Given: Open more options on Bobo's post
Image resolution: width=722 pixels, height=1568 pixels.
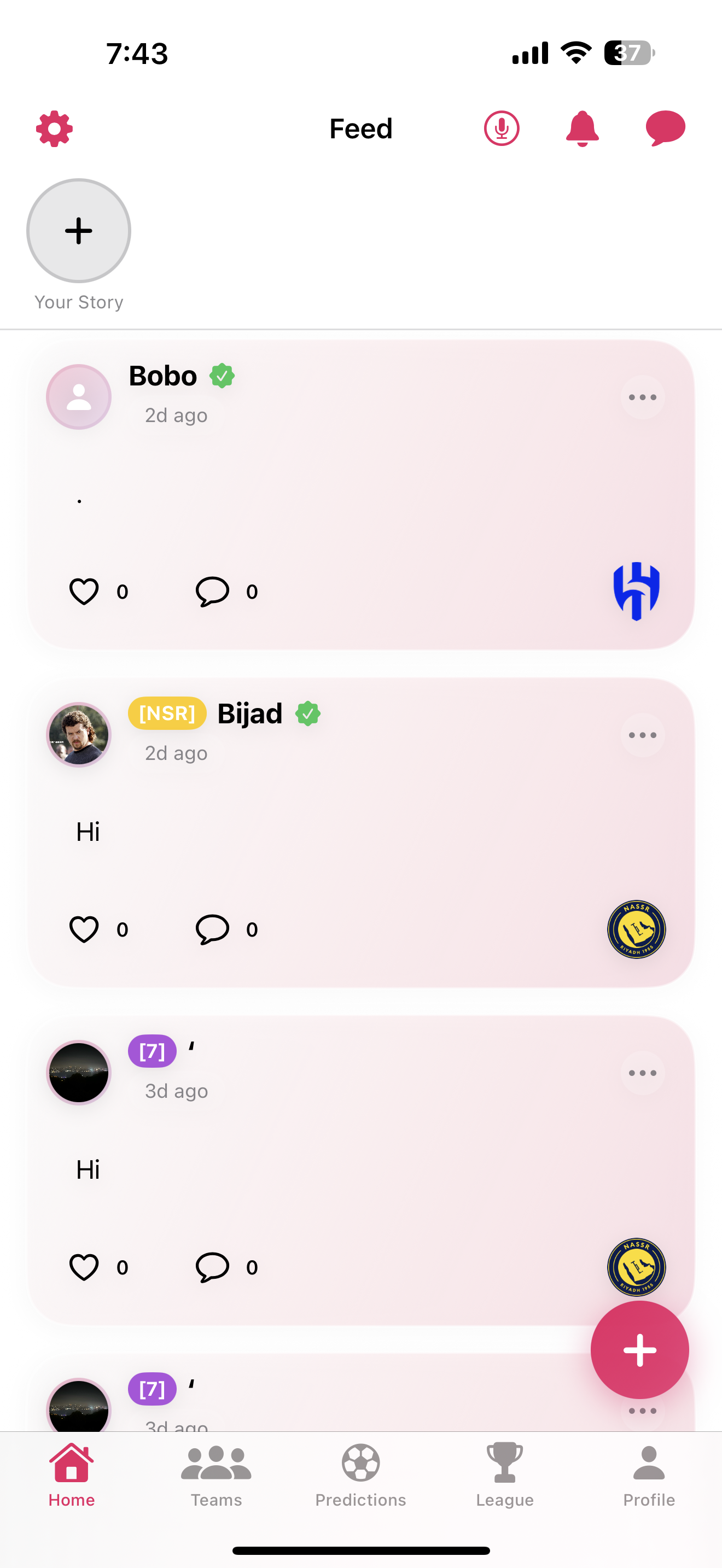Looking at the screenshot, I should 642,397.
